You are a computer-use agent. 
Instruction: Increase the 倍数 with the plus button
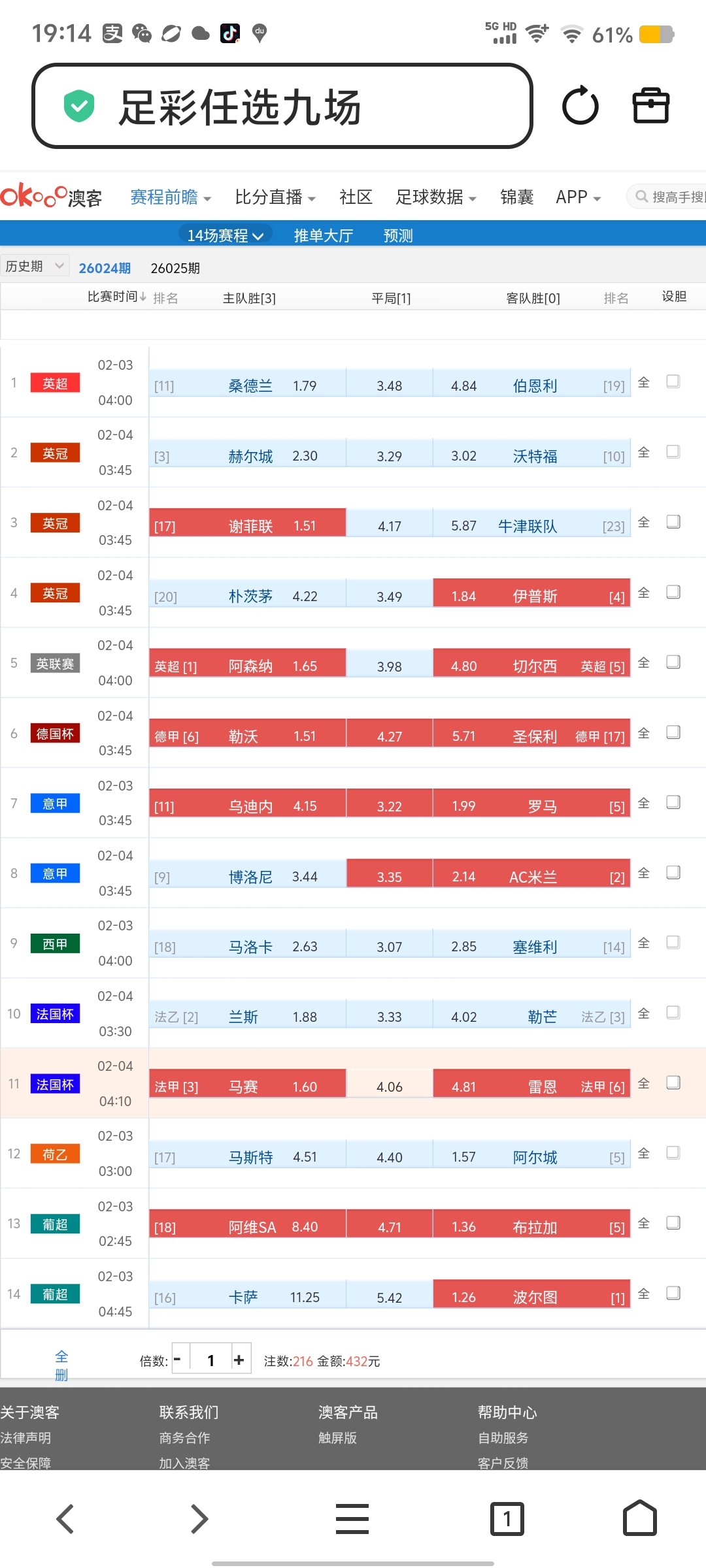pos(239,1360)
